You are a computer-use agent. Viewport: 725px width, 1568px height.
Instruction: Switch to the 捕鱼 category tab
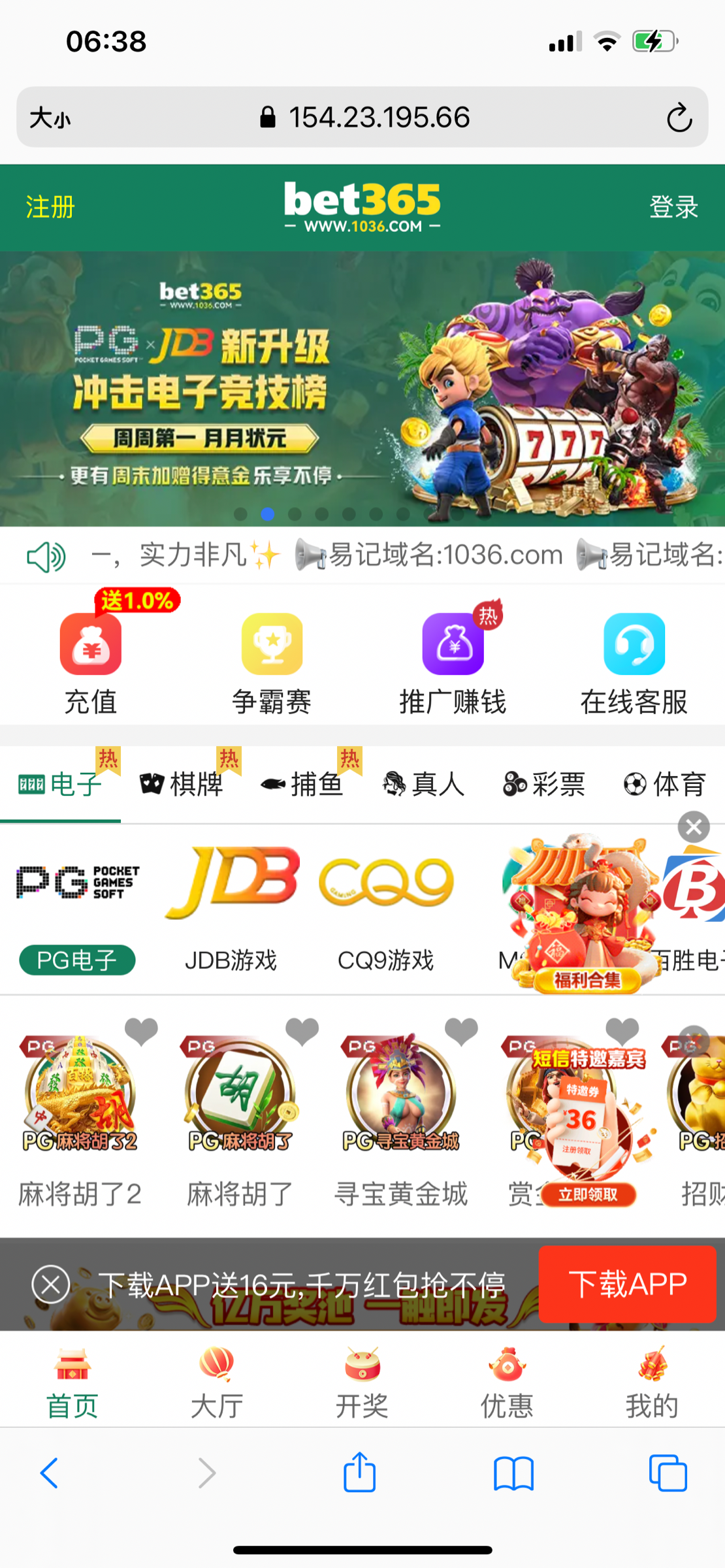(302, 783)
